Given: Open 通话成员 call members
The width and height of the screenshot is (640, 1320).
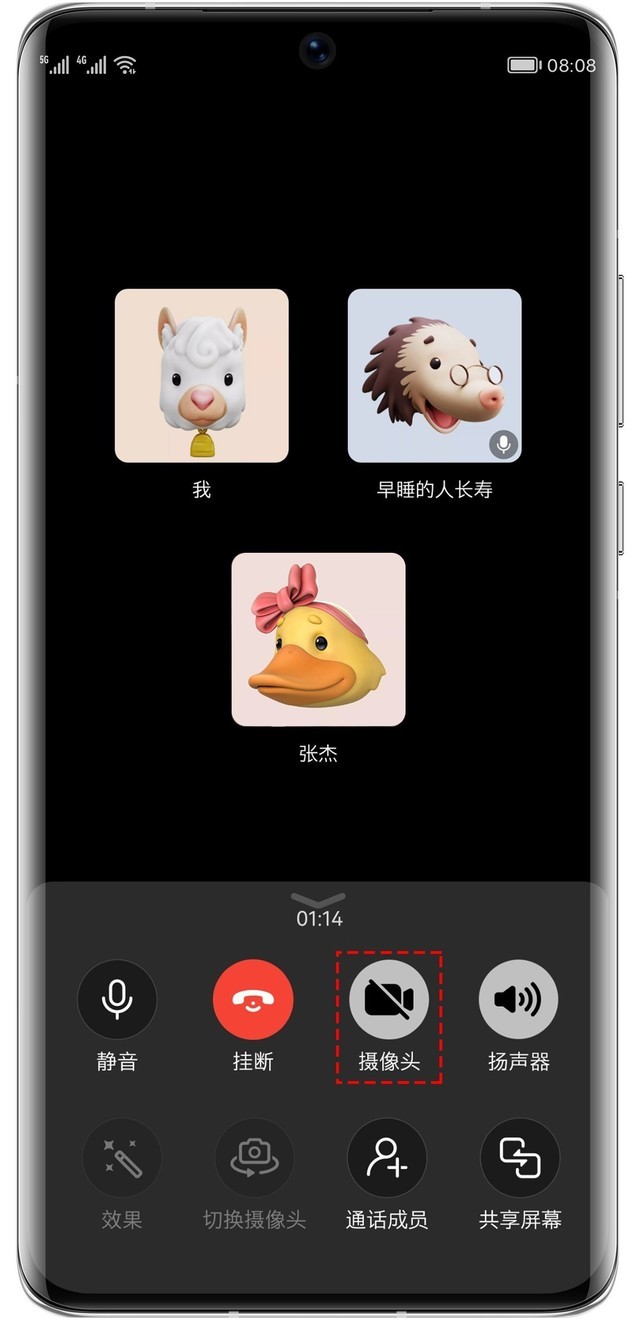Looking at the screenshot, I should [386, 1157].
